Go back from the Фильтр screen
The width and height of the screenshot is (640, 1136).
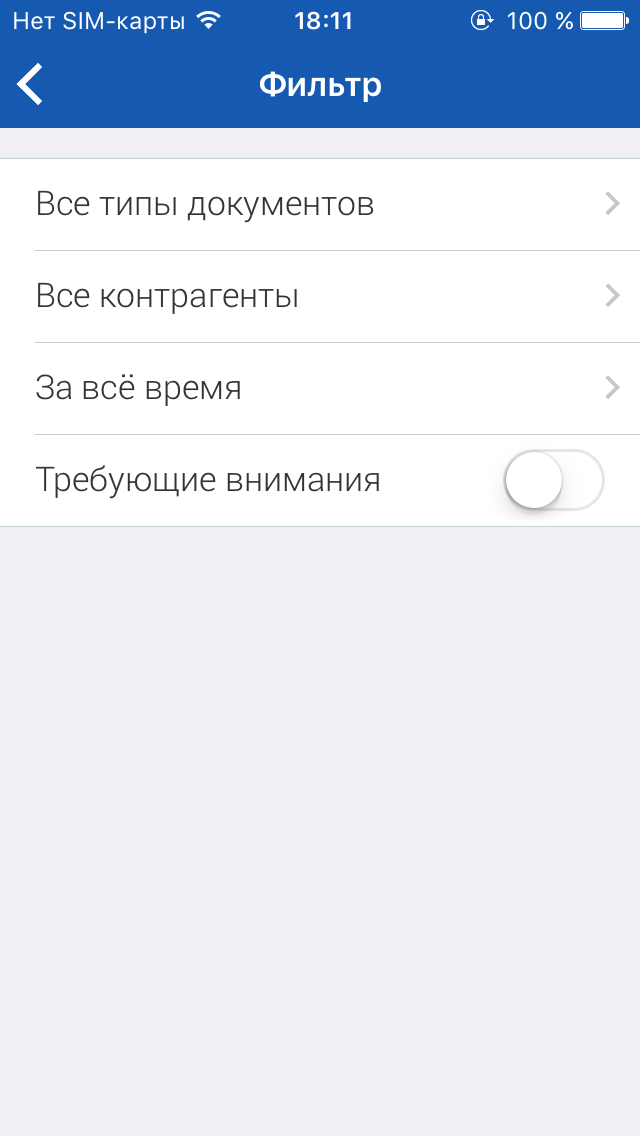(30, 85)
